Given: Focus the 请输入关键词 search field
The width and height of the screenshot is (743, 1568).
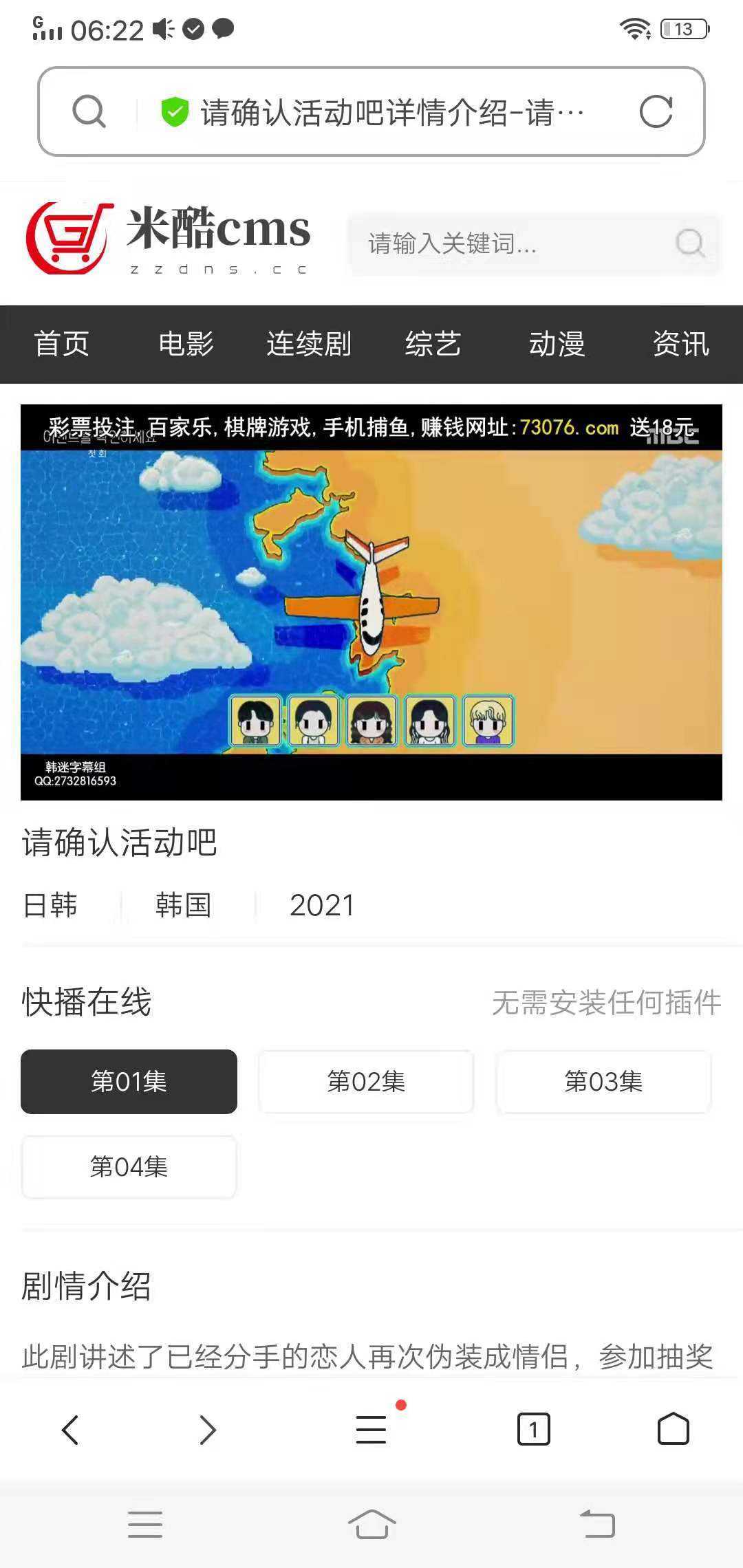Looking at the screenshot, I should click(509, 243).
